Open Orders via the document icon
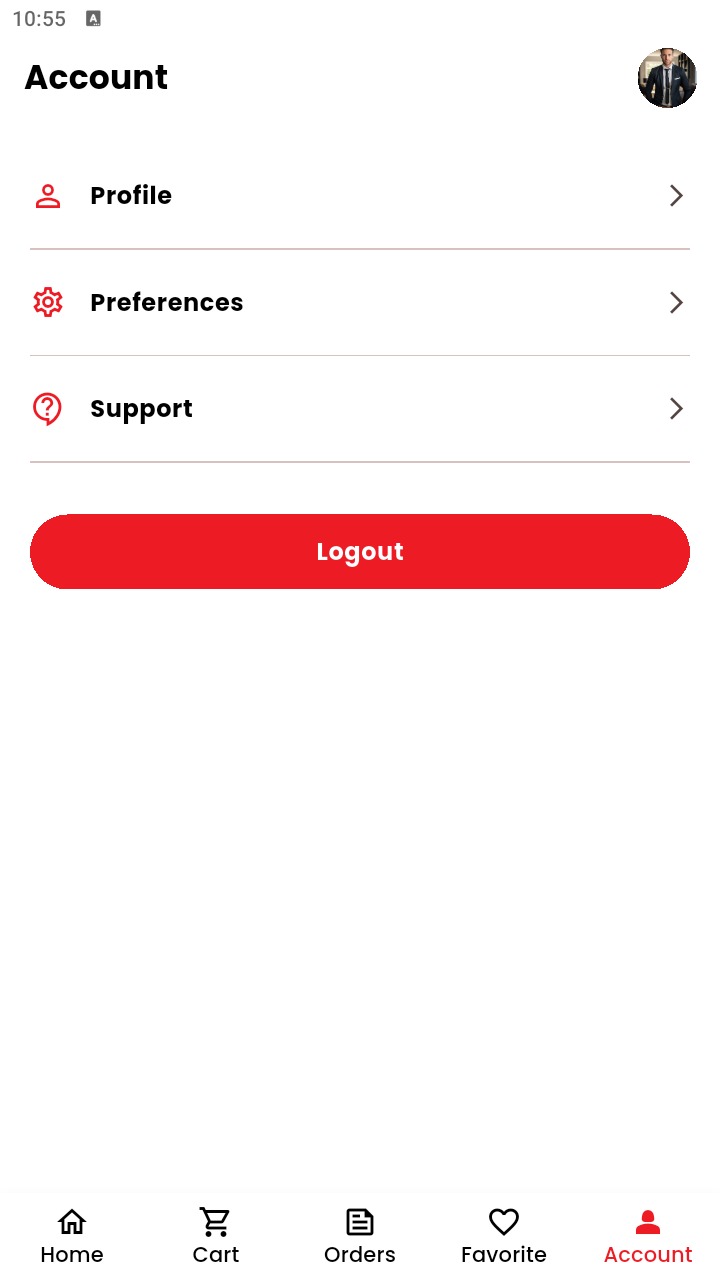This screenshot has height=1280, width=720. pyautogui.click(x=359, y=1221)
